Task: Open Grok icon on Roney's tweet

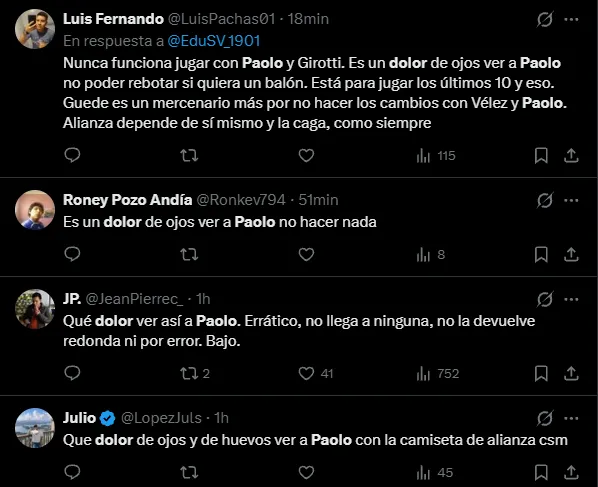Action: tap(545, 200)
